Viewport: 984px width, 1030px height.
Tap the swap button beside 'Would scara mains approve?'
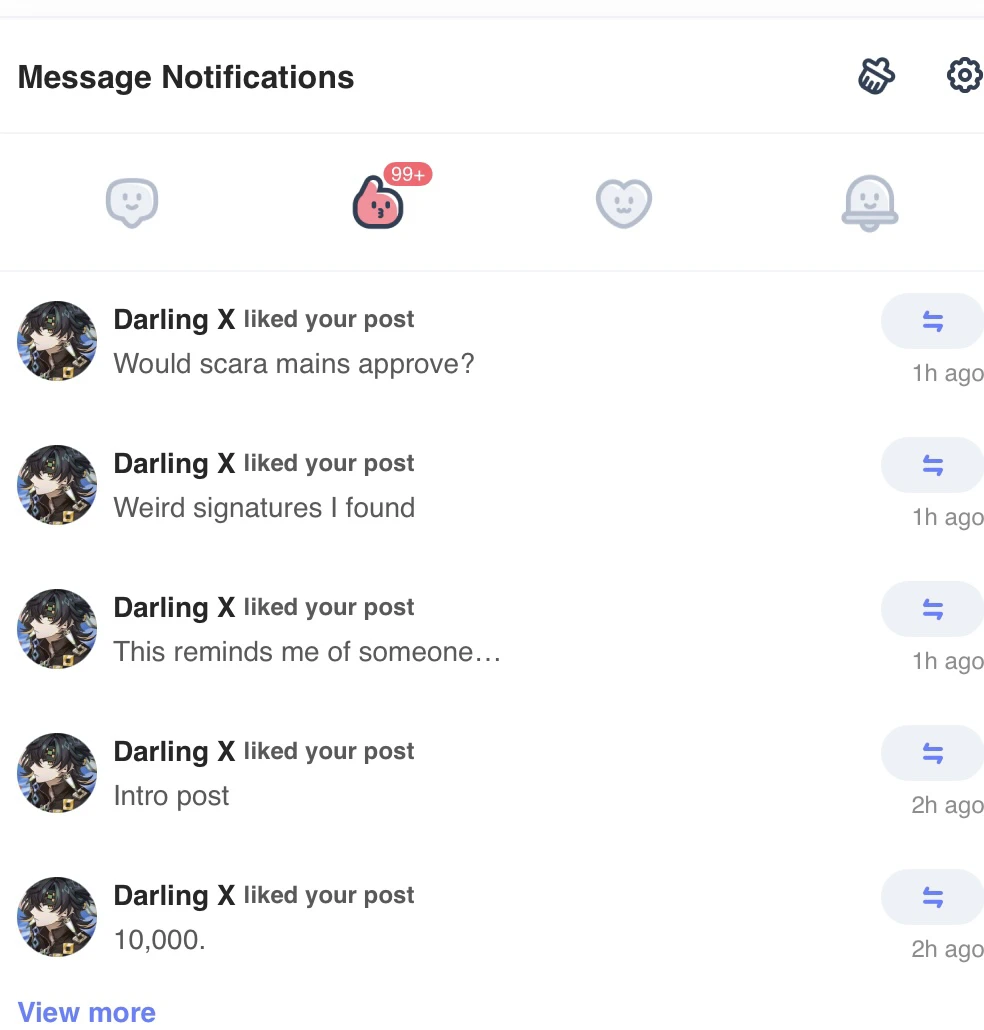click(932, 321)
